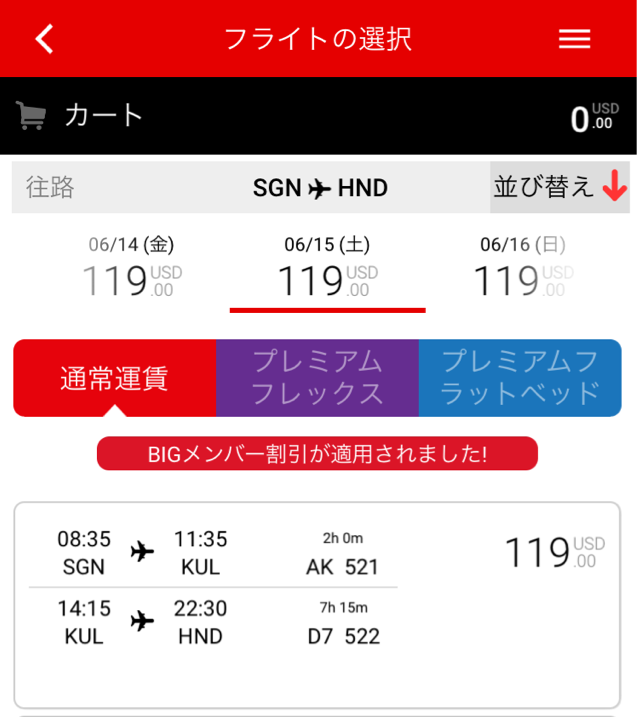Open the カート shopping cart
The width and height of the screenshot is (637, 717).
click(80, 116)
